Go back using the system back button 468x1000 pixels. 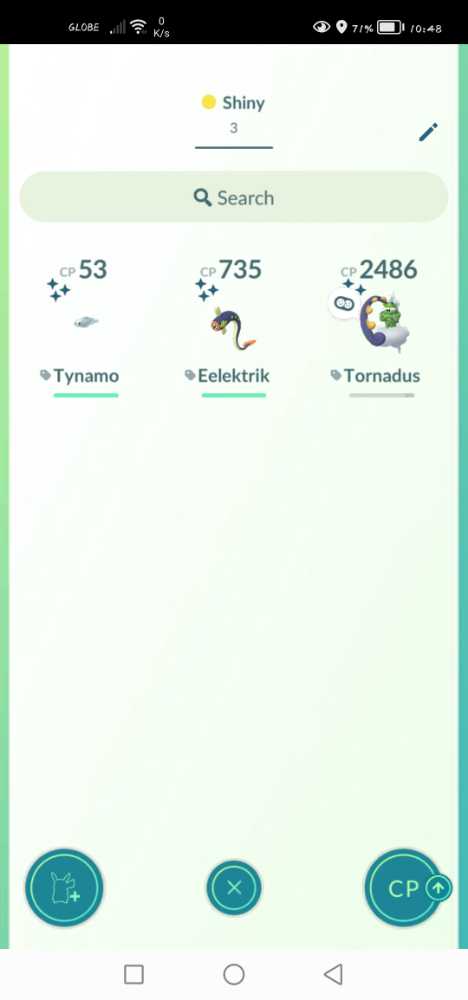coord(333,974)
